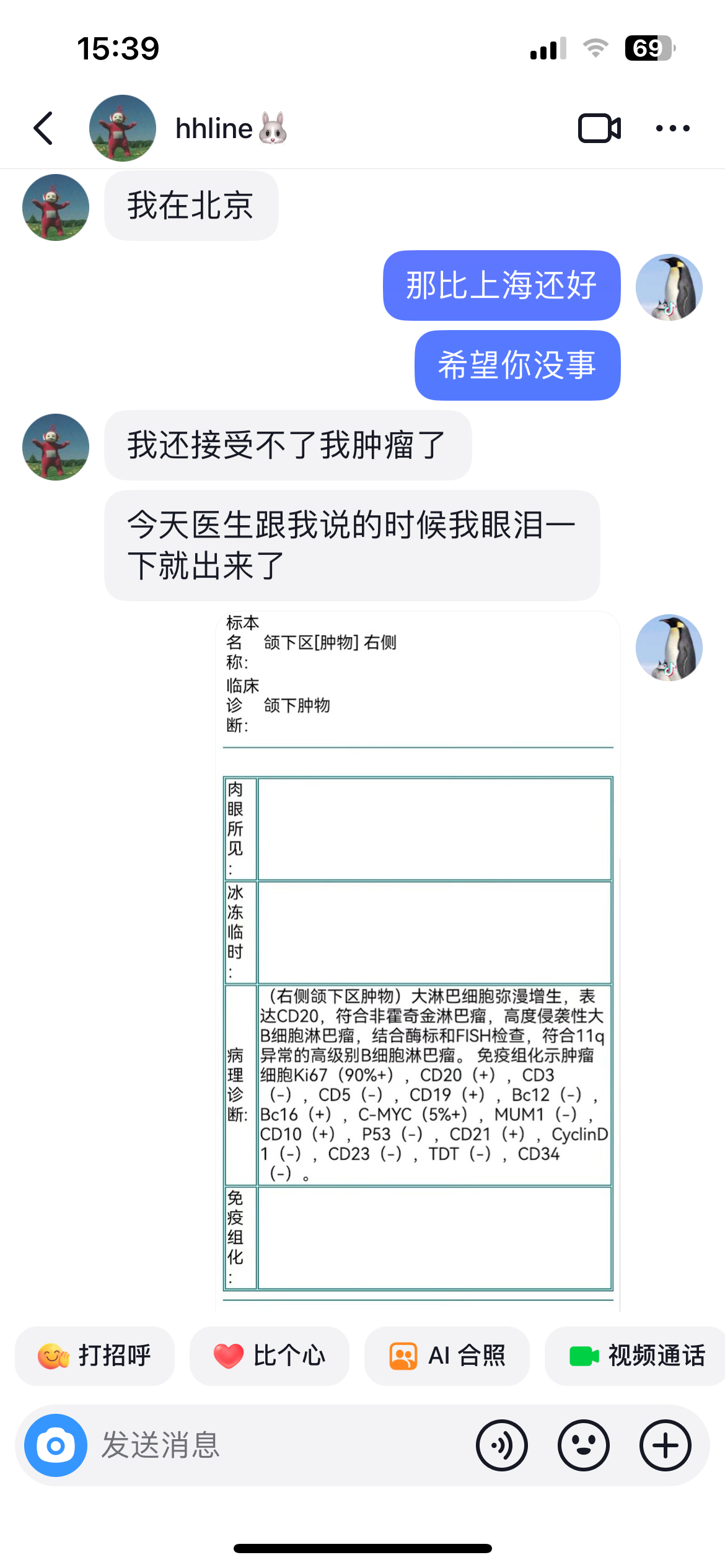Switch to voice message input
The width and height of the screenshot is (725, 1568).
502,1445
